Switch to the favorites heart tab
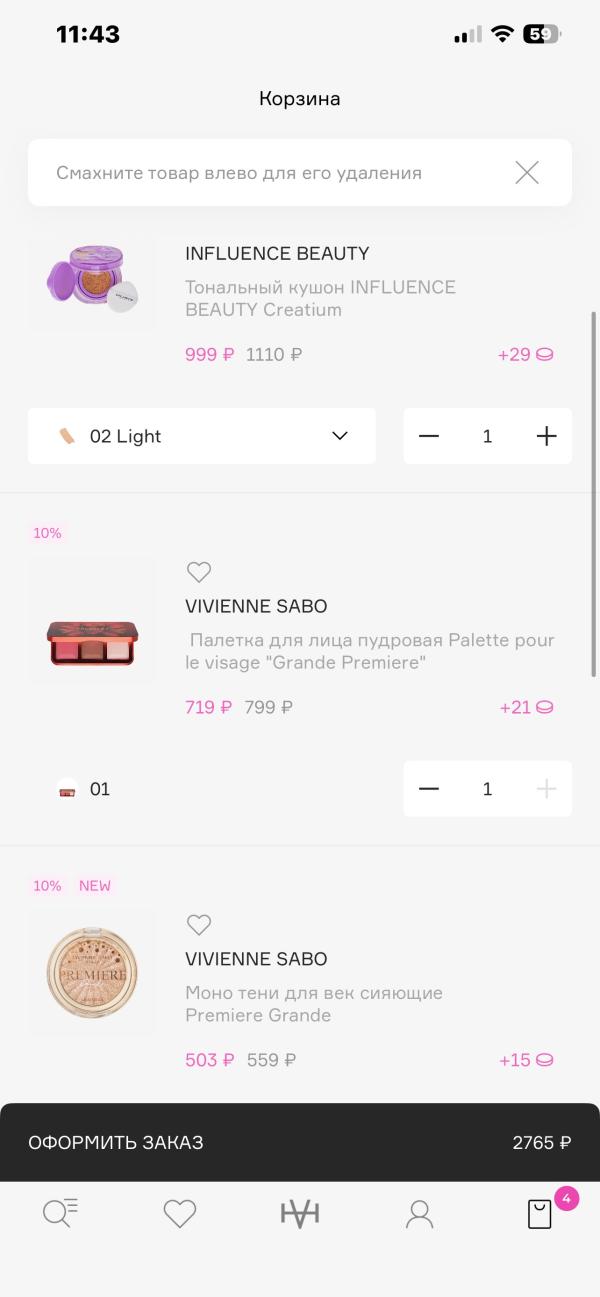The width and height of the screenshot is (600, 1297). pos(180,1214)
